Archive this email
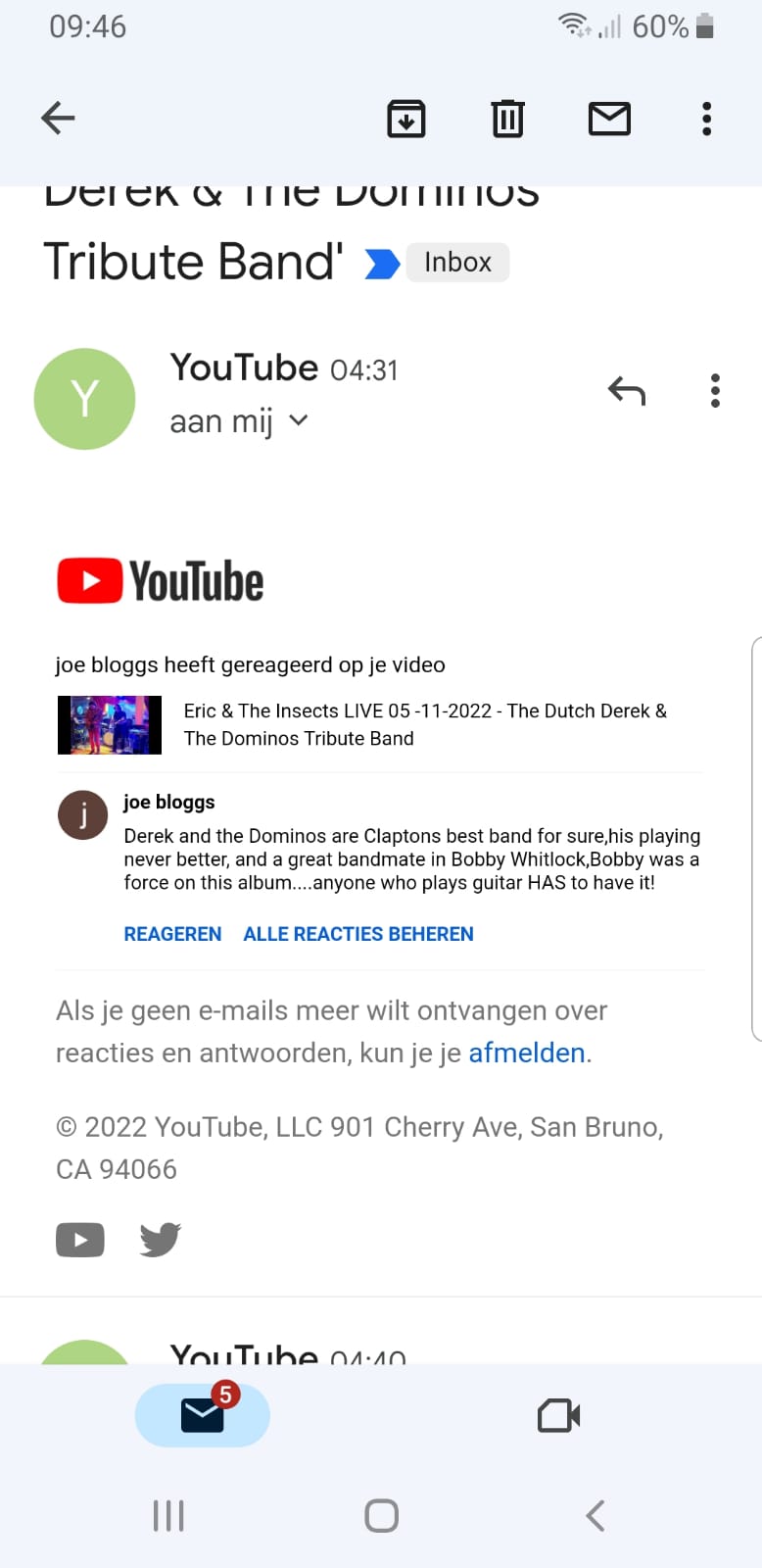Screen dimensions: 762x1568 click(406, 119)
